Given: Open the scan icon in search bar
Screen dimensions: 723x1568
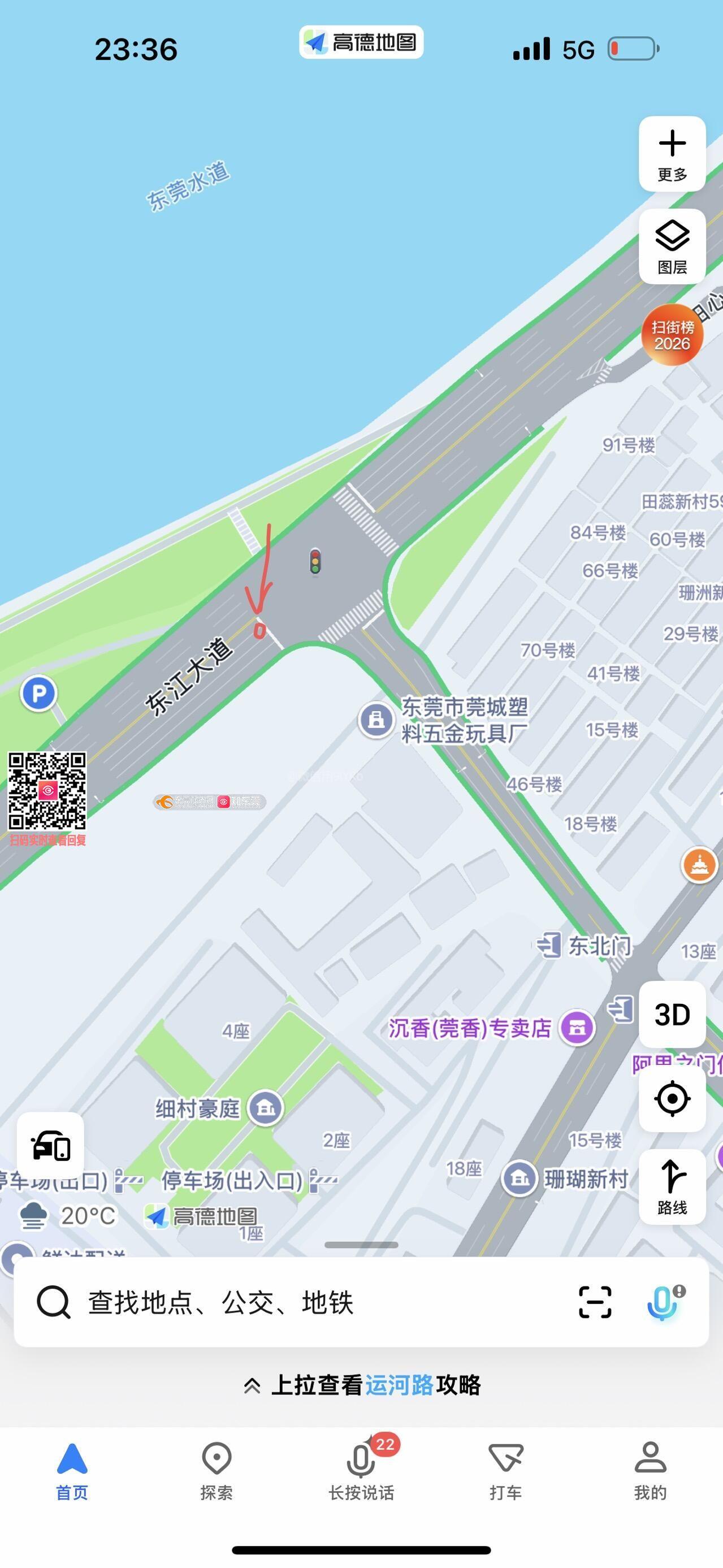Looking at the screenshot, I should pos(595,1302).
